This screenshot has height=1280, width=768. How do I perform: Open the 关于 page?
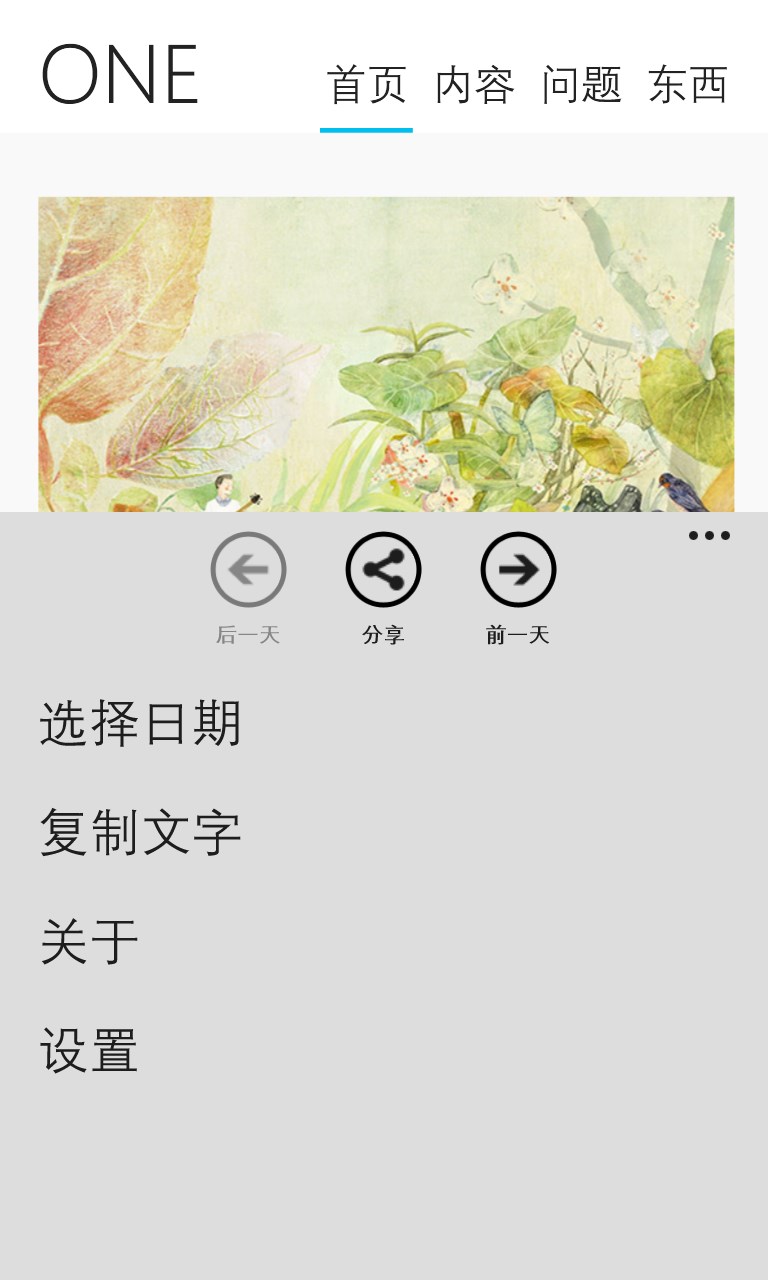89,941
